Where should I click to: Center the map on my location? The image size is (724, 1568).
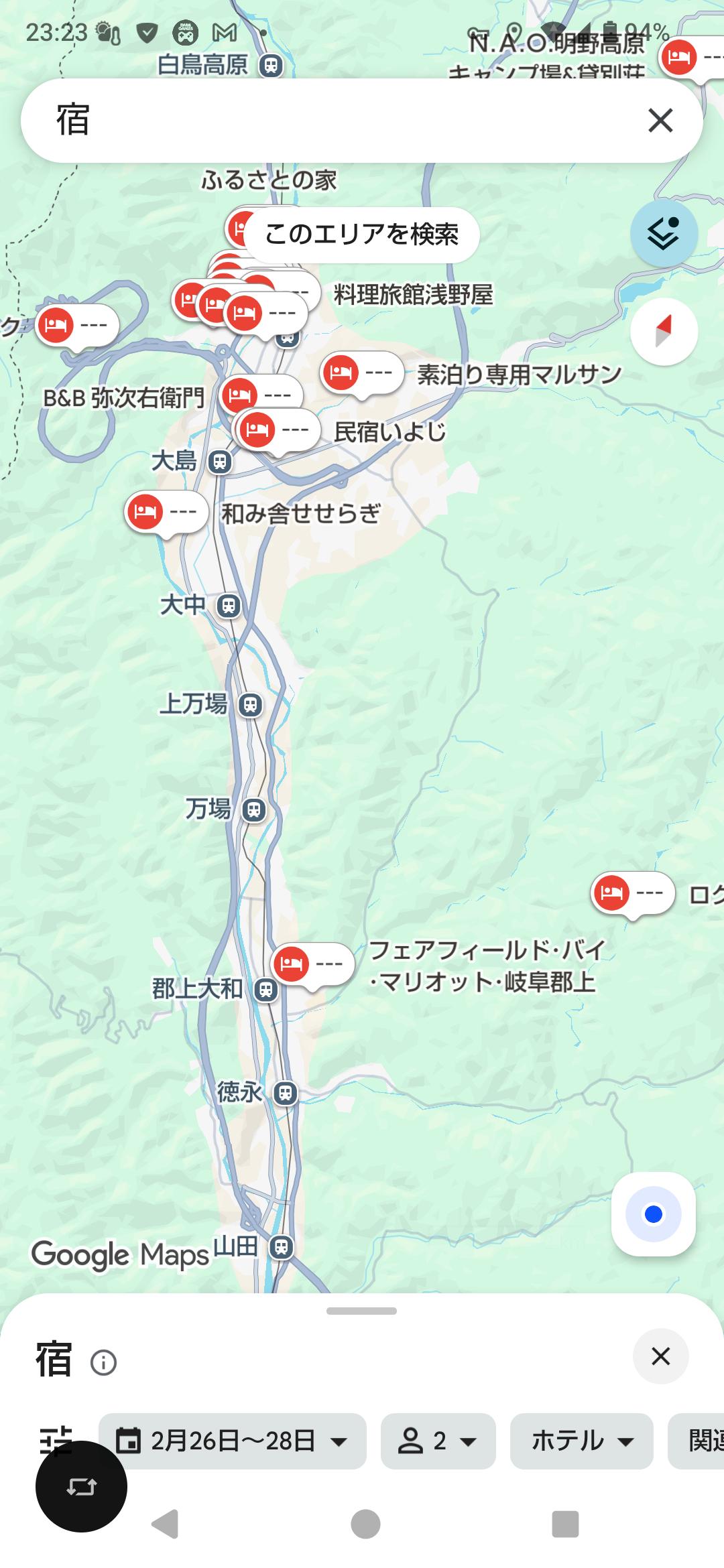click(653, 1214)
